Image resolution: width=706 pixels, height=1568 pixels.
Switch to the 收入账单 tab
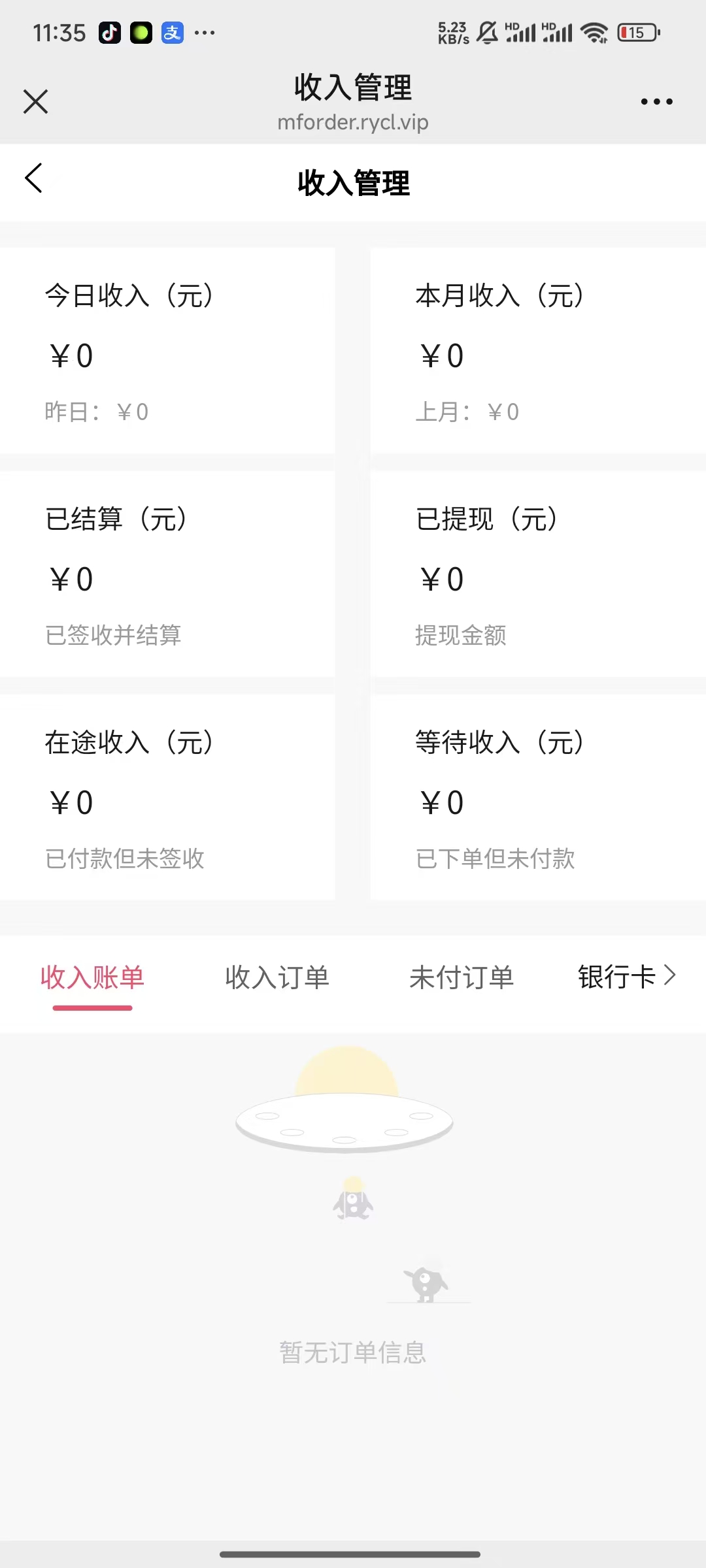[x=92, y=978]
